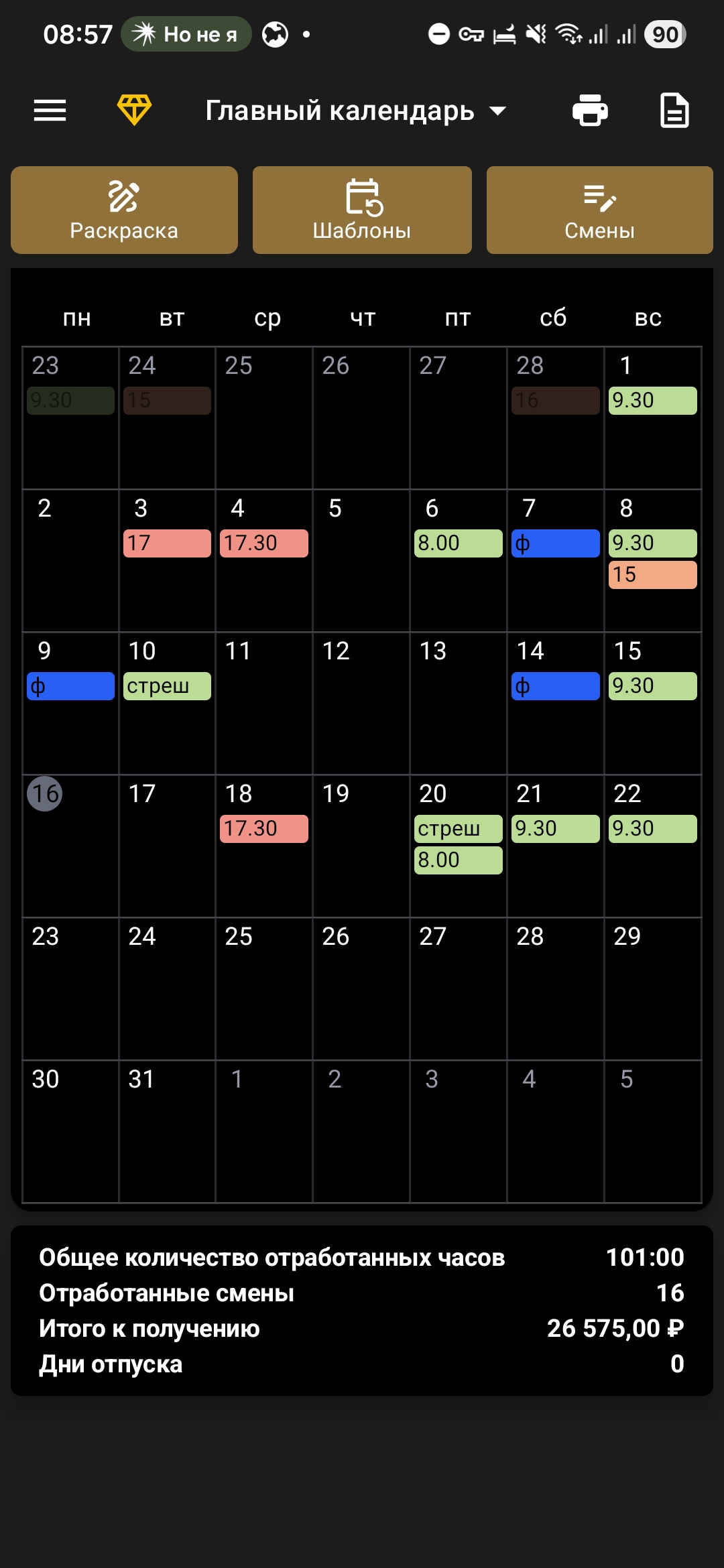724x1568 pixels.
Task: Open the Смены shifts editor
Action: click(599, 210)
